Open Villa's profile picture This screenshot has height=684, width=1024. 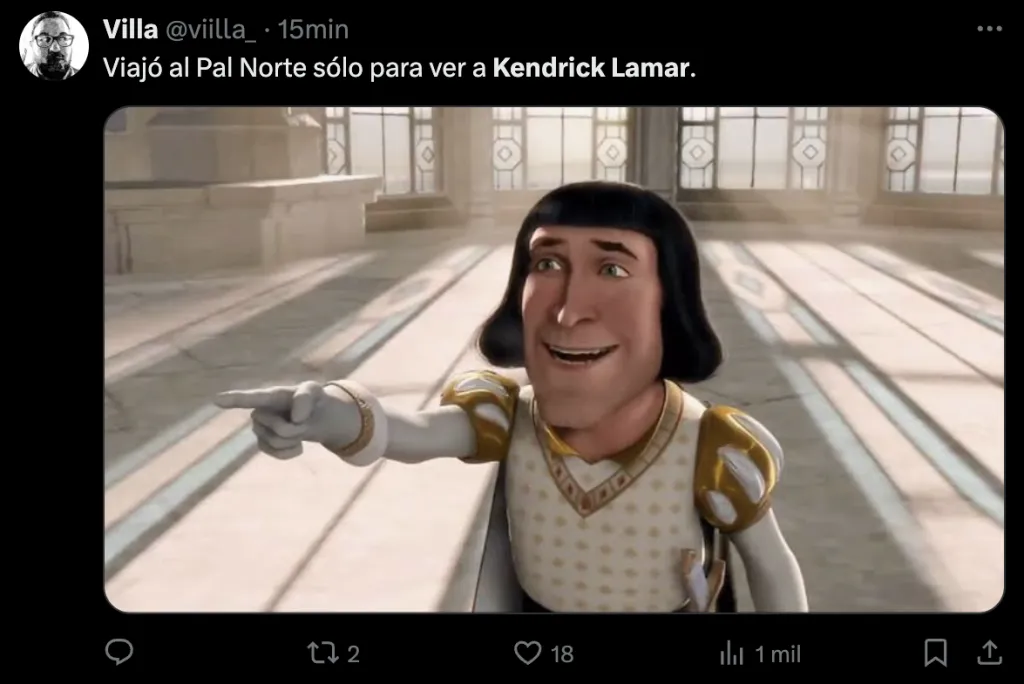point(54,45)
